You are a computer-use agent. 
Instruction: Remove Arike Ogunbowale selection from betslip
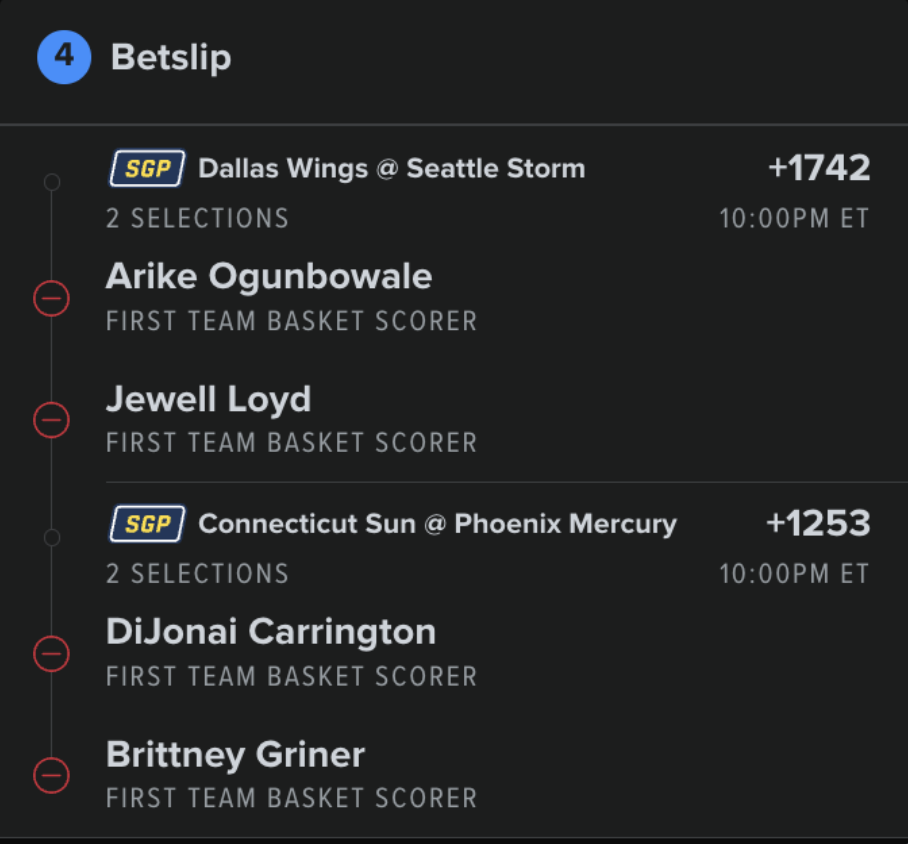[x=52, y=299]
